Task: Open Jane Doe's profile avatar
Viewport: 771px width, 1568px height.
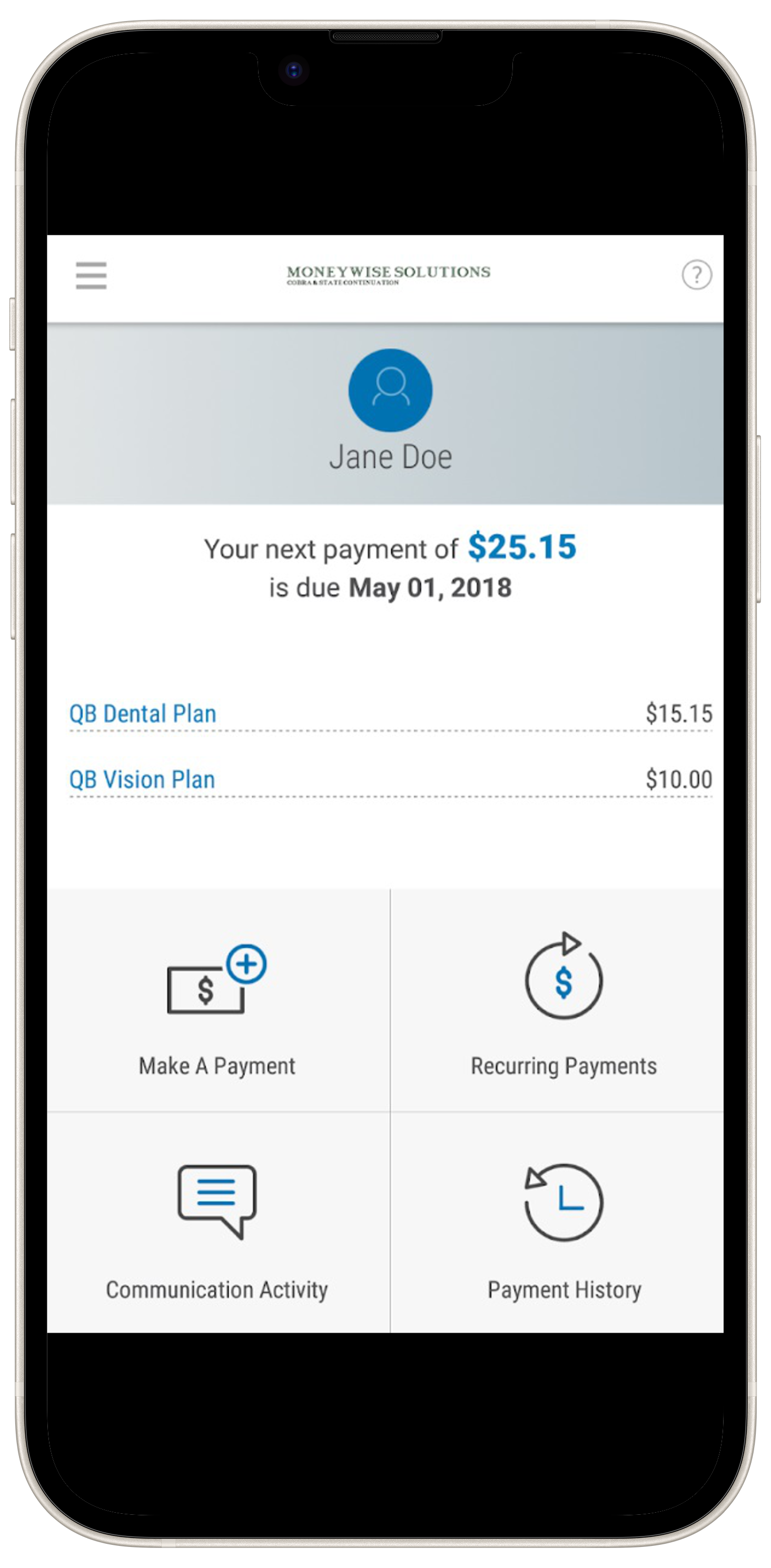Action: pos(390,390)
